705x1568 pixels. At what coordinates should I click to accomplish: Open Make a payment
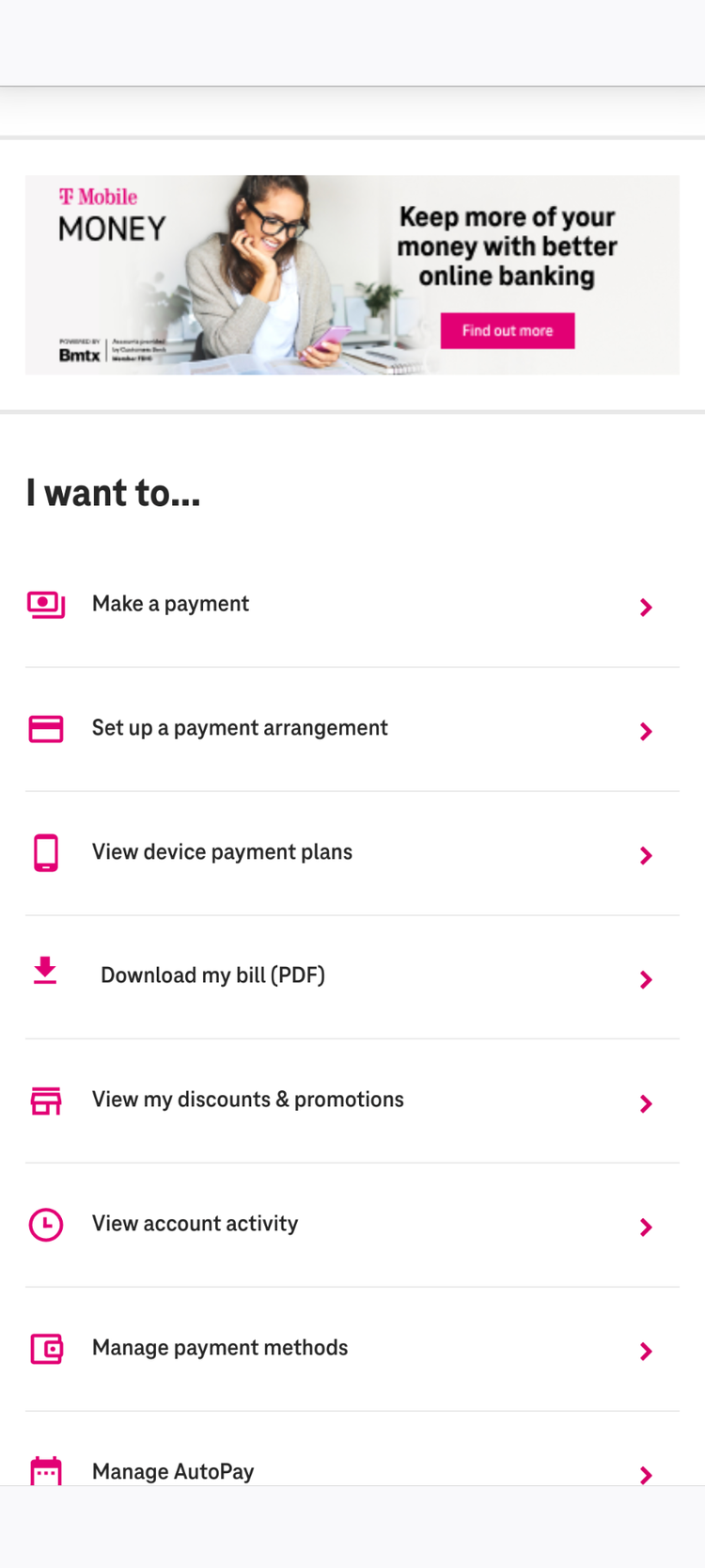(352, 605)
